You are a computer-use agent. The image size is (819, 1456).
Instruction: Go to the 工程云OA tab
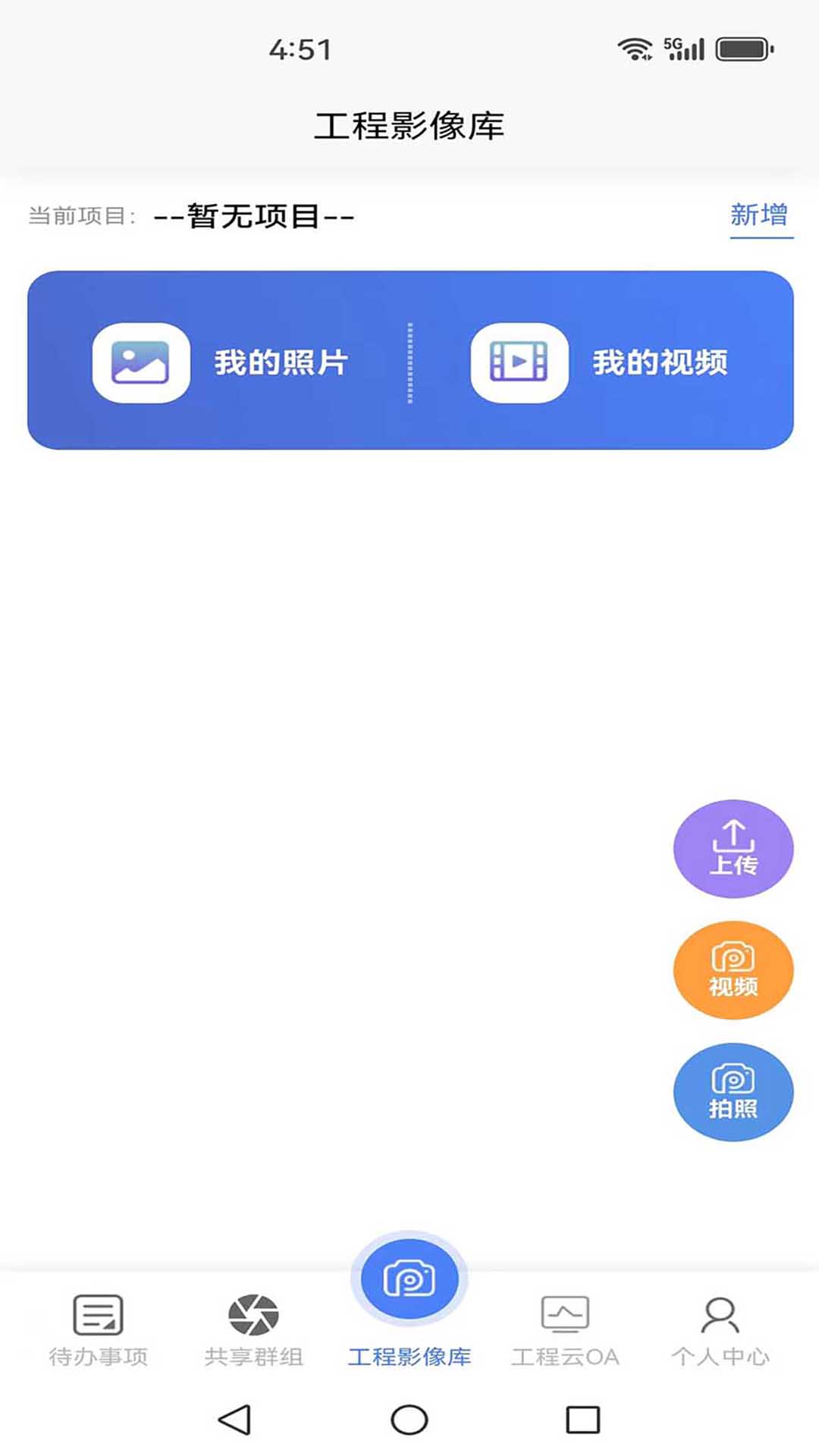[x=565, y=1330]
